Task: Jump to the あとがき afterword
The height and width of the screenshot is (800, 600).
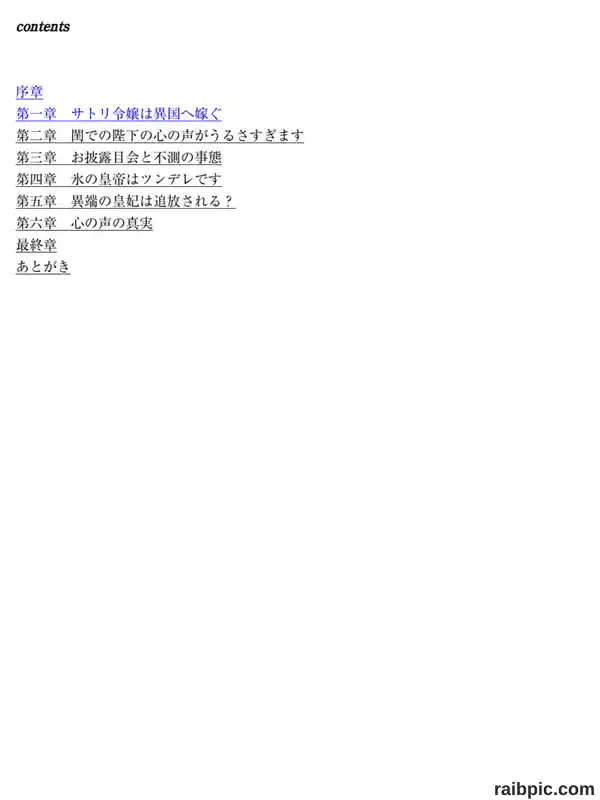Action: pyautogui.click(x=43, y=267)
